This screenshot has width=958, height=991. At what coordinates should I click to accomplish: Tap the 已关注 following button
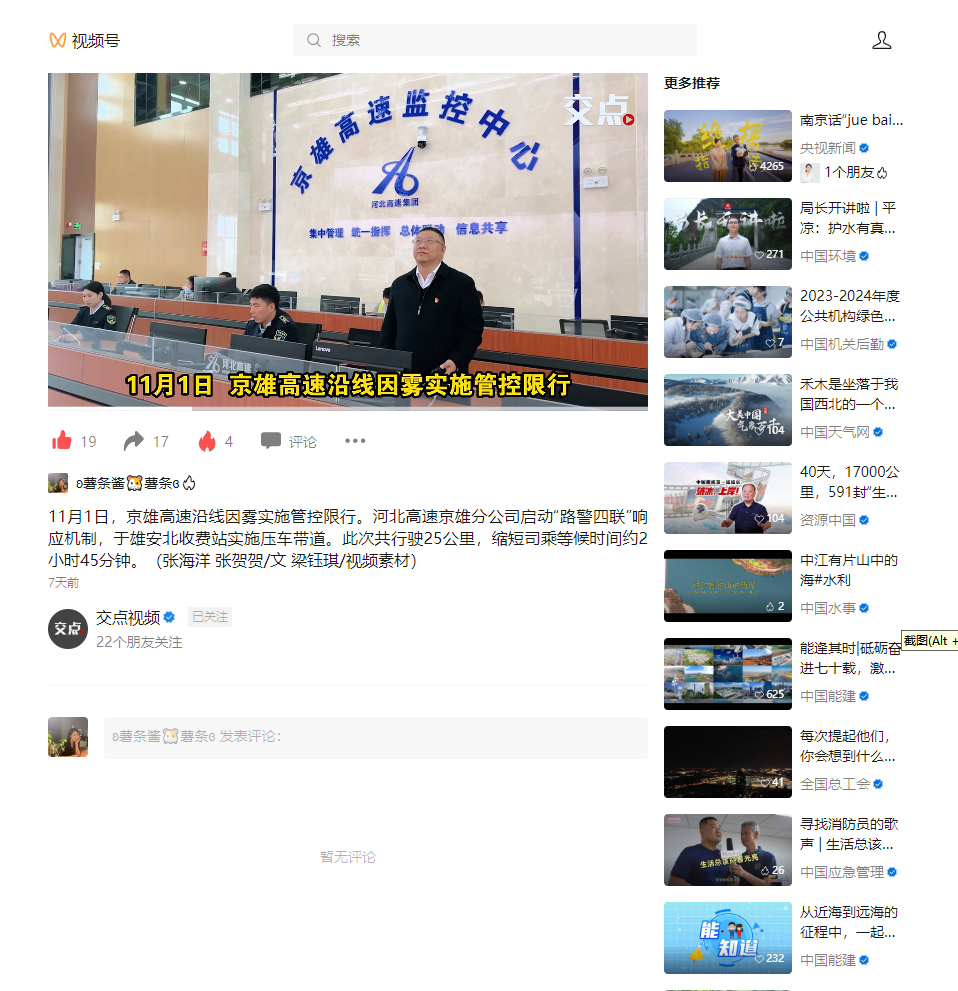tap(210, 617)
